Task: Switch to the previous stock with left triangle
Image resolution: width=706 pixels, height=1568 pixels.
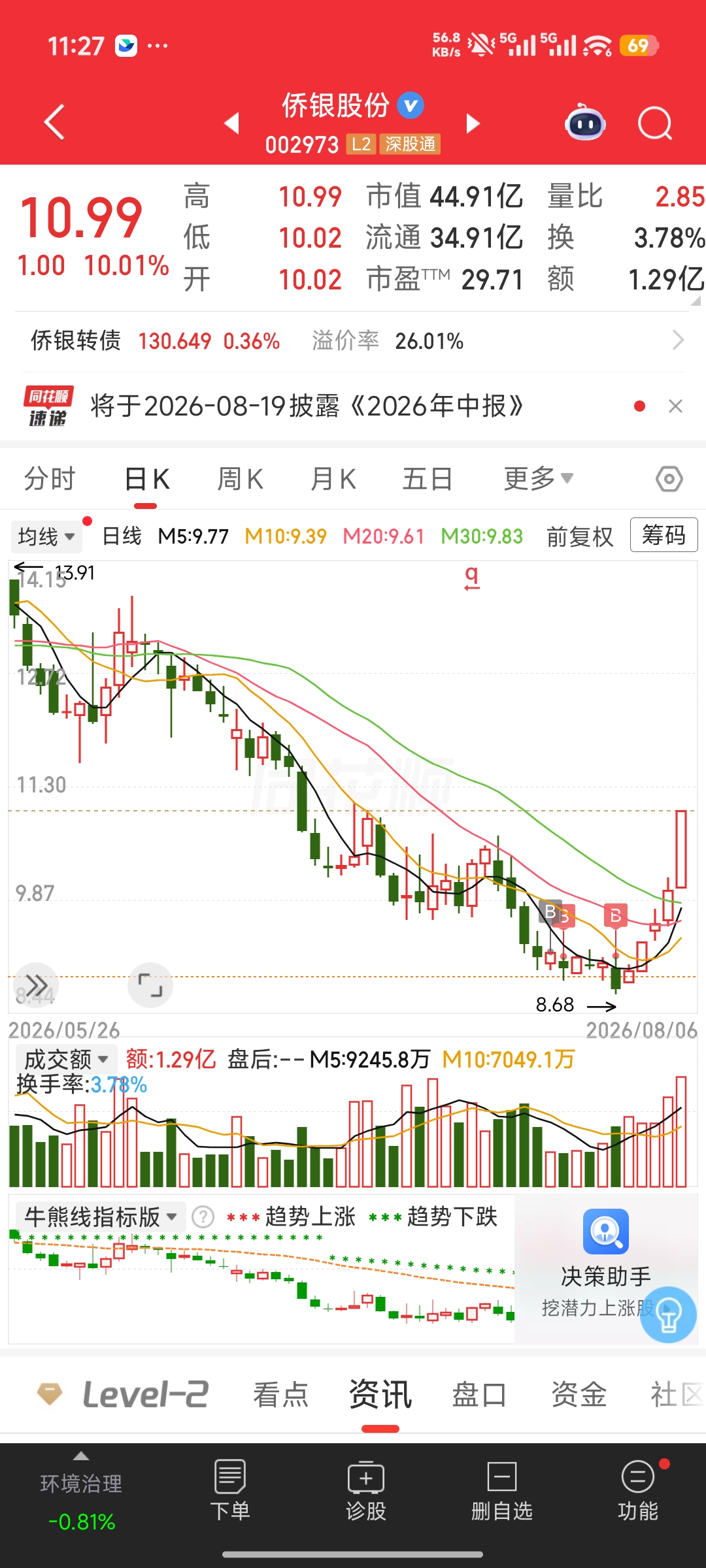Action: [x=232, y=123]
